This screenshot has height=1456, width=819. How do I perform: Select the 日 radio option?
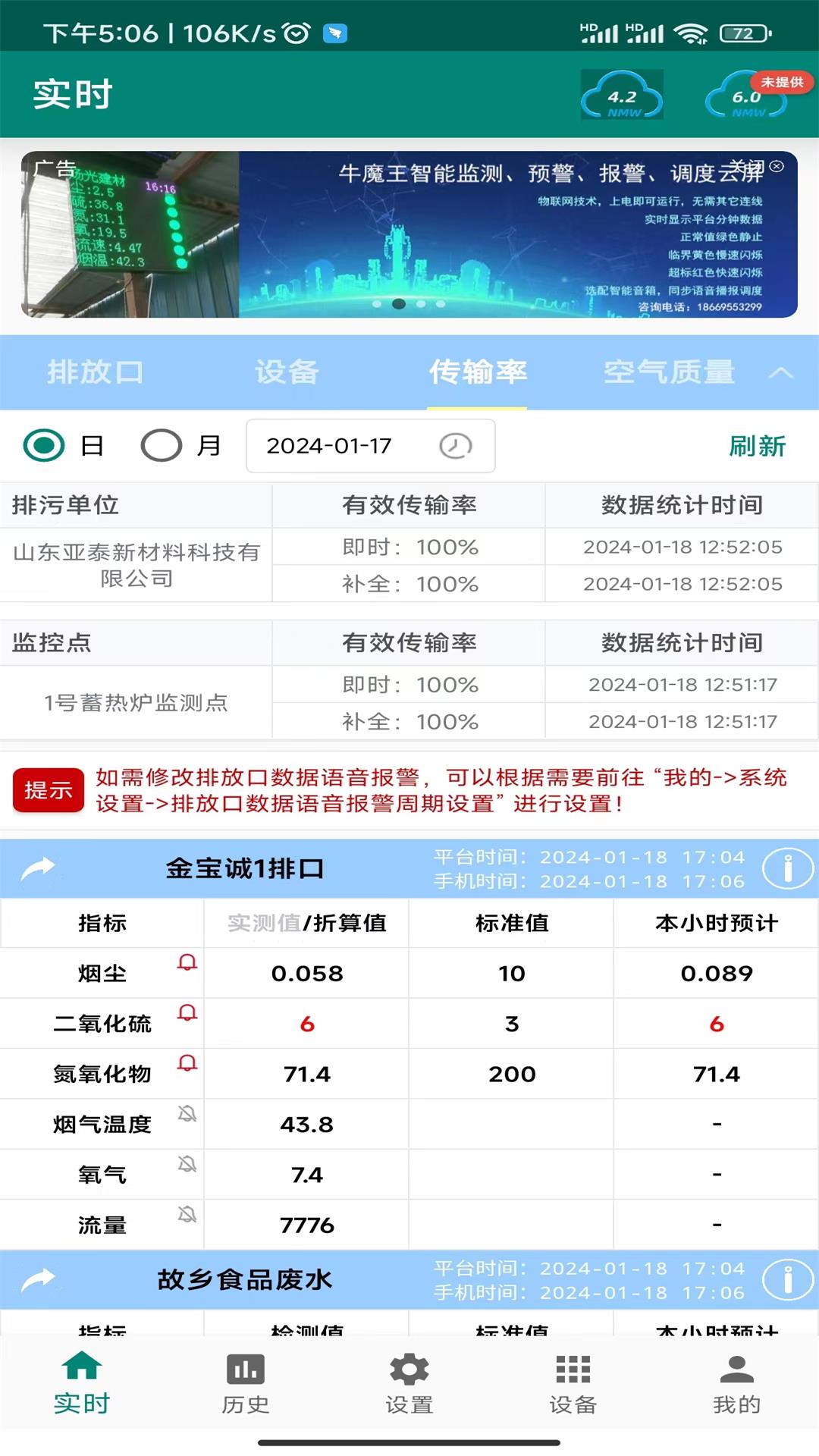[x=44, y=445]
